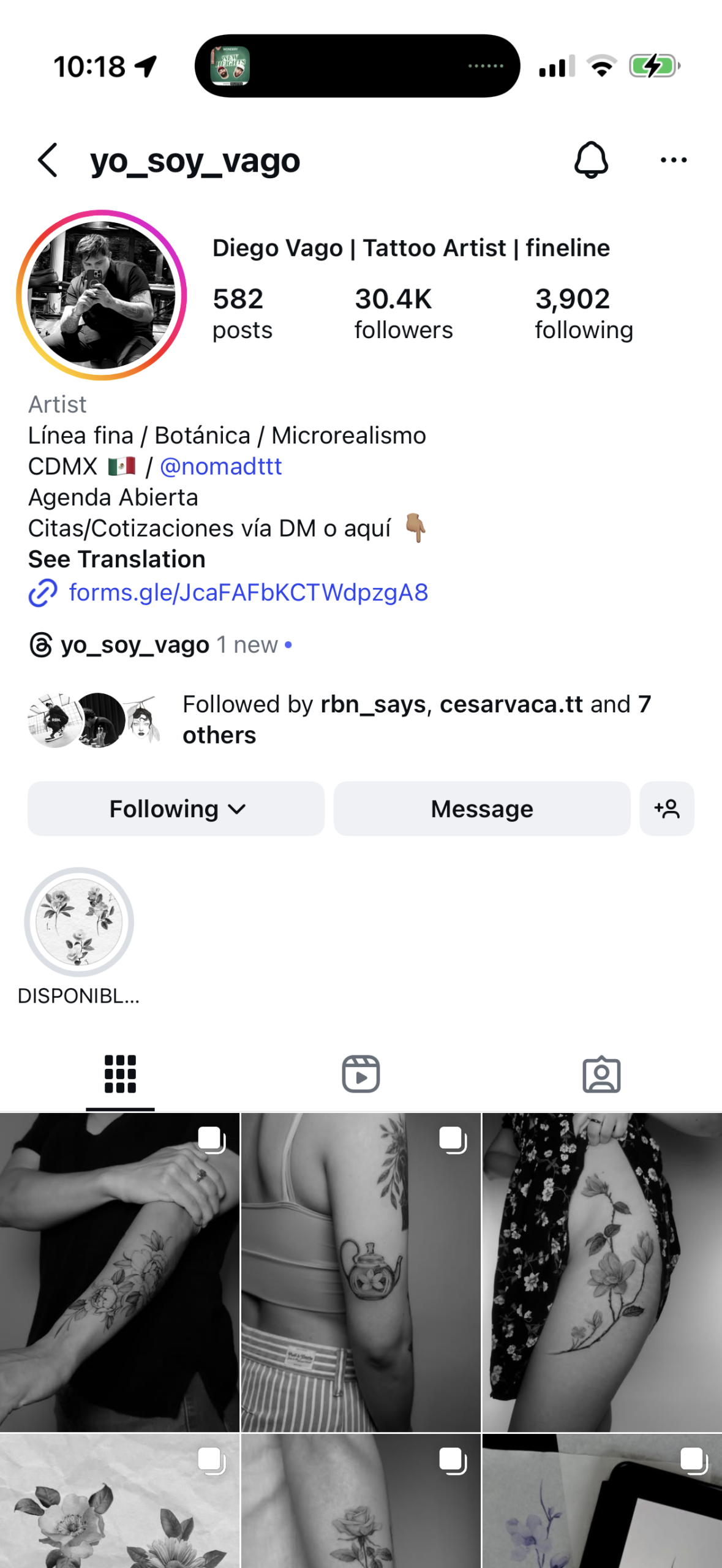722x1568 pixels.
Task: Go back using the back arrow
Action: (x=48, y=160)
